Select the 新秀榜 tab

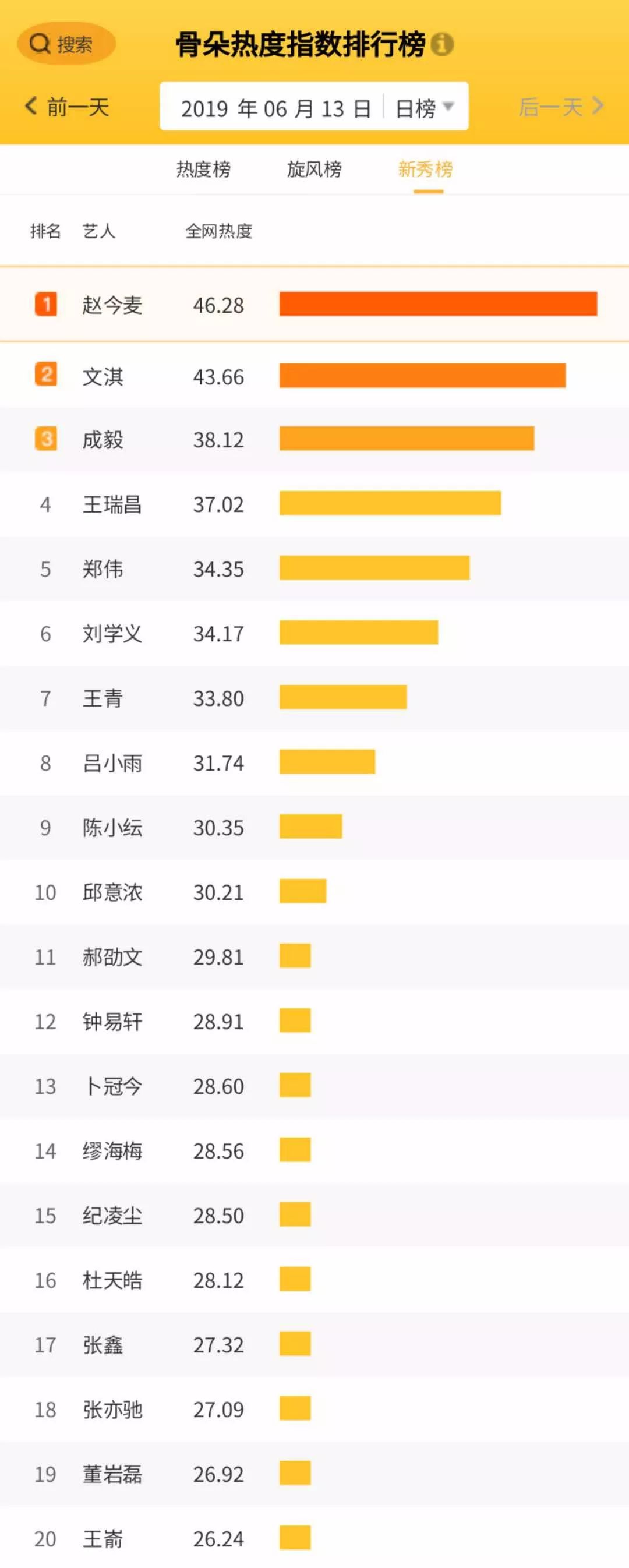[x=426, y=169]
